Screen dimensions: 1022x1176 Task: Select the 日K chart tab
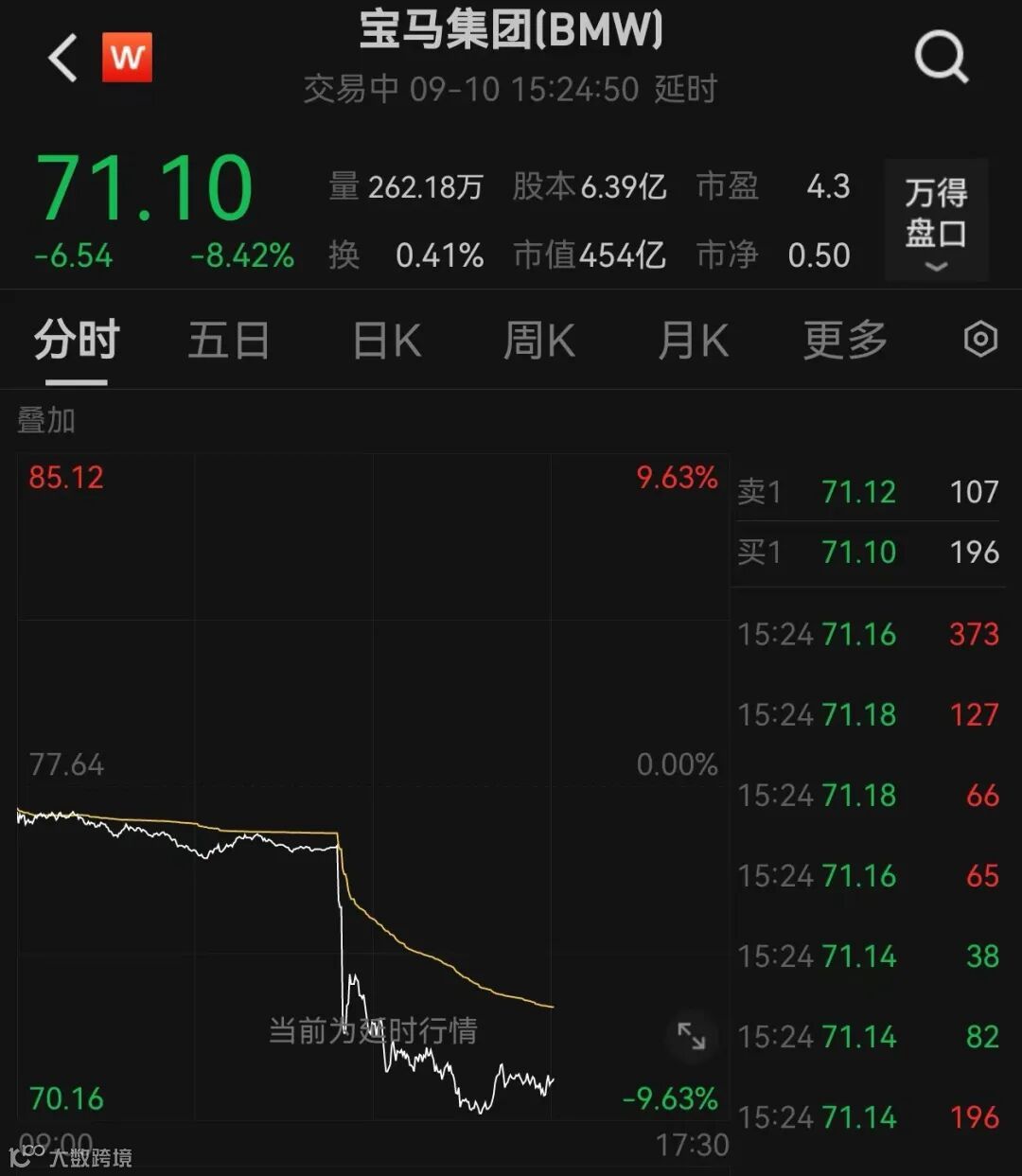coord(386,341)
